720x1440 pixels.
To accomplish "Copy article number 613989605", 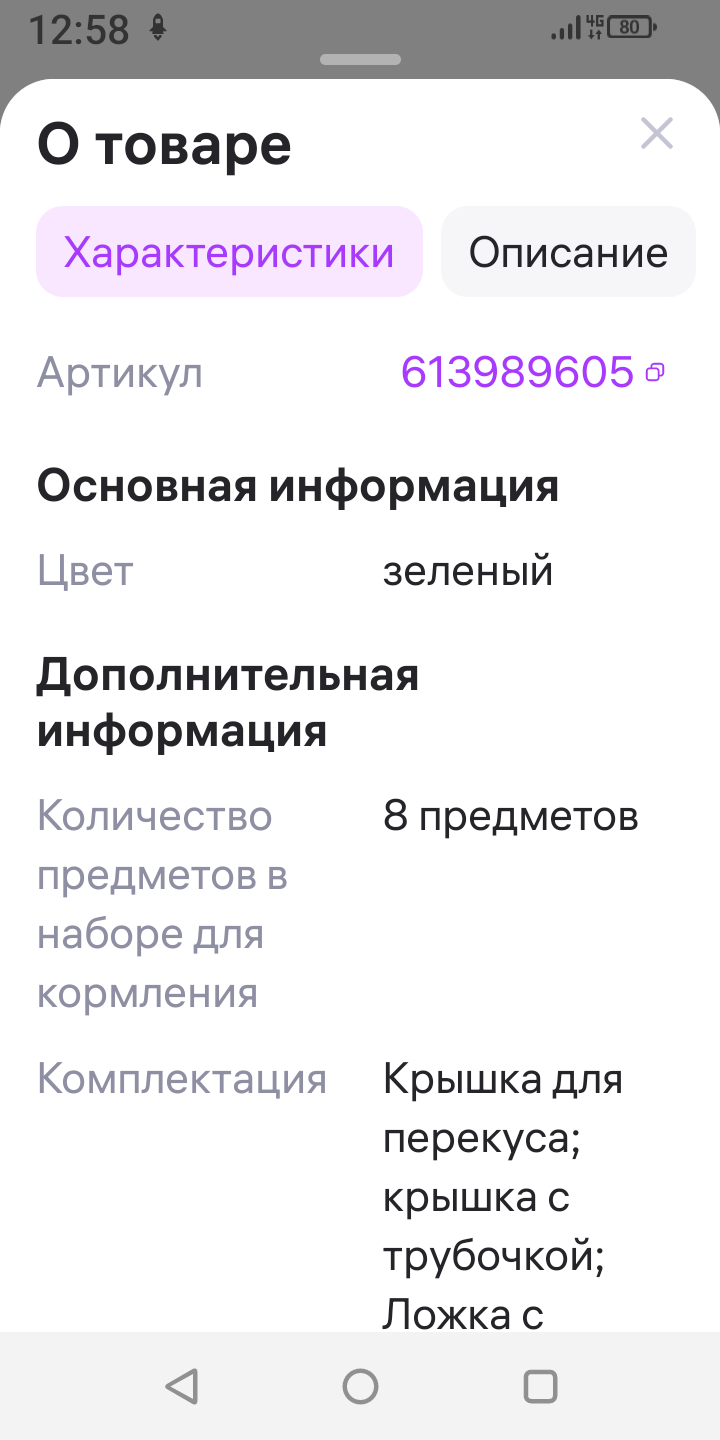I will point(655,373).
